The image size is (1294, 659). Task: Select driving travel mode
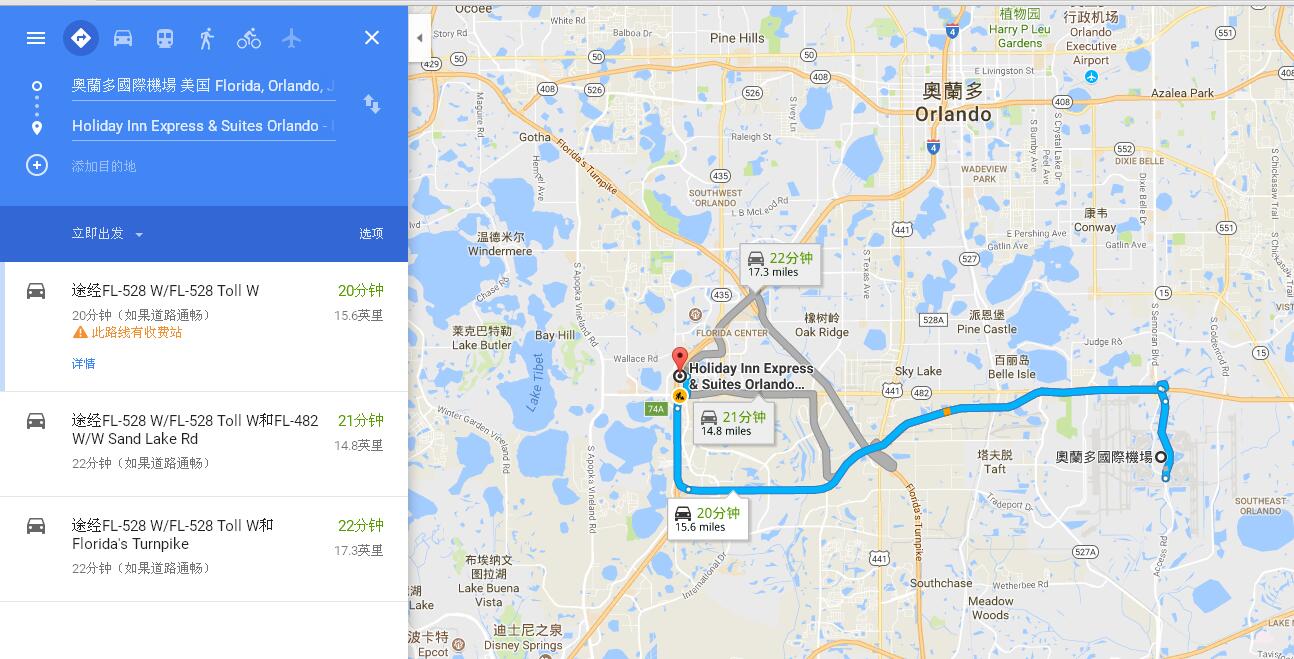[x=123, y=38]
